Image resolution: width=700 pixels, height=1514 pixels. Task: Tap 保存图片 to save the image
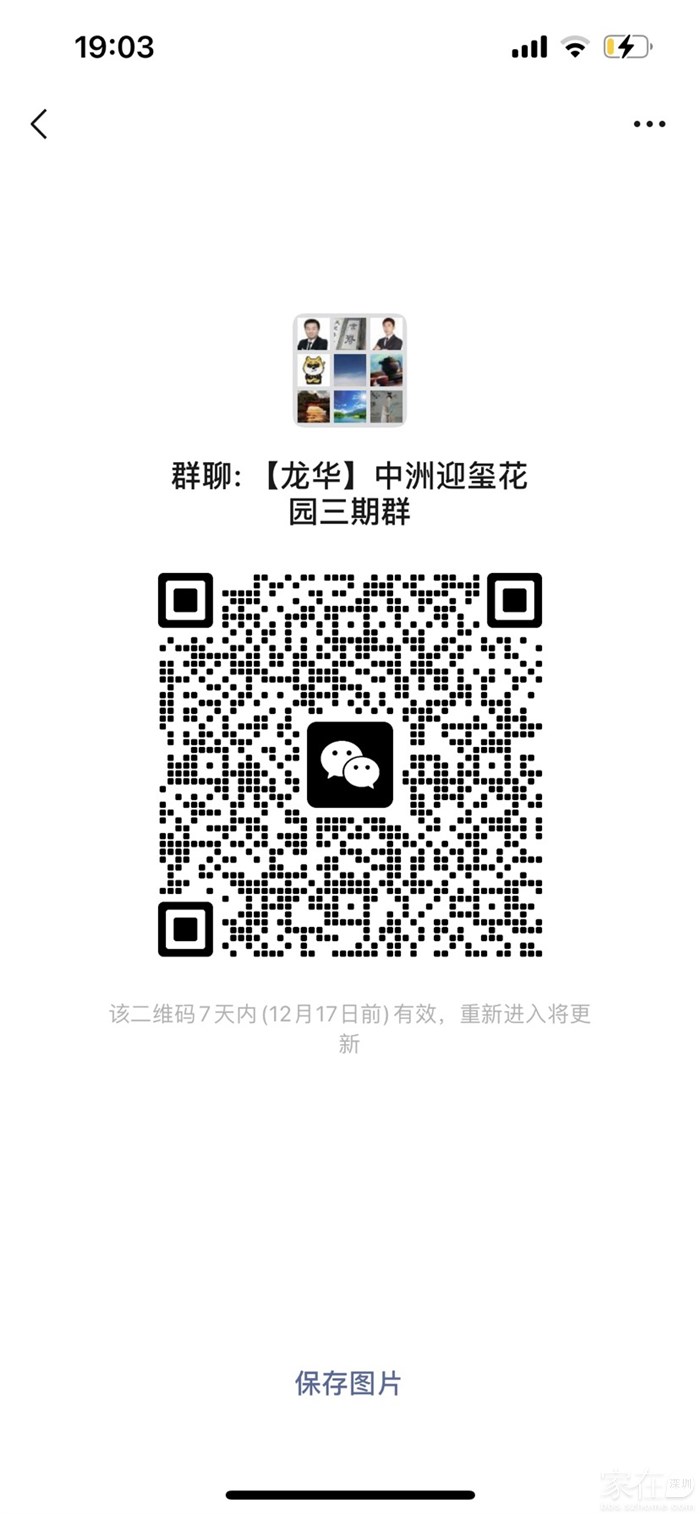(x=348, y=1383)
